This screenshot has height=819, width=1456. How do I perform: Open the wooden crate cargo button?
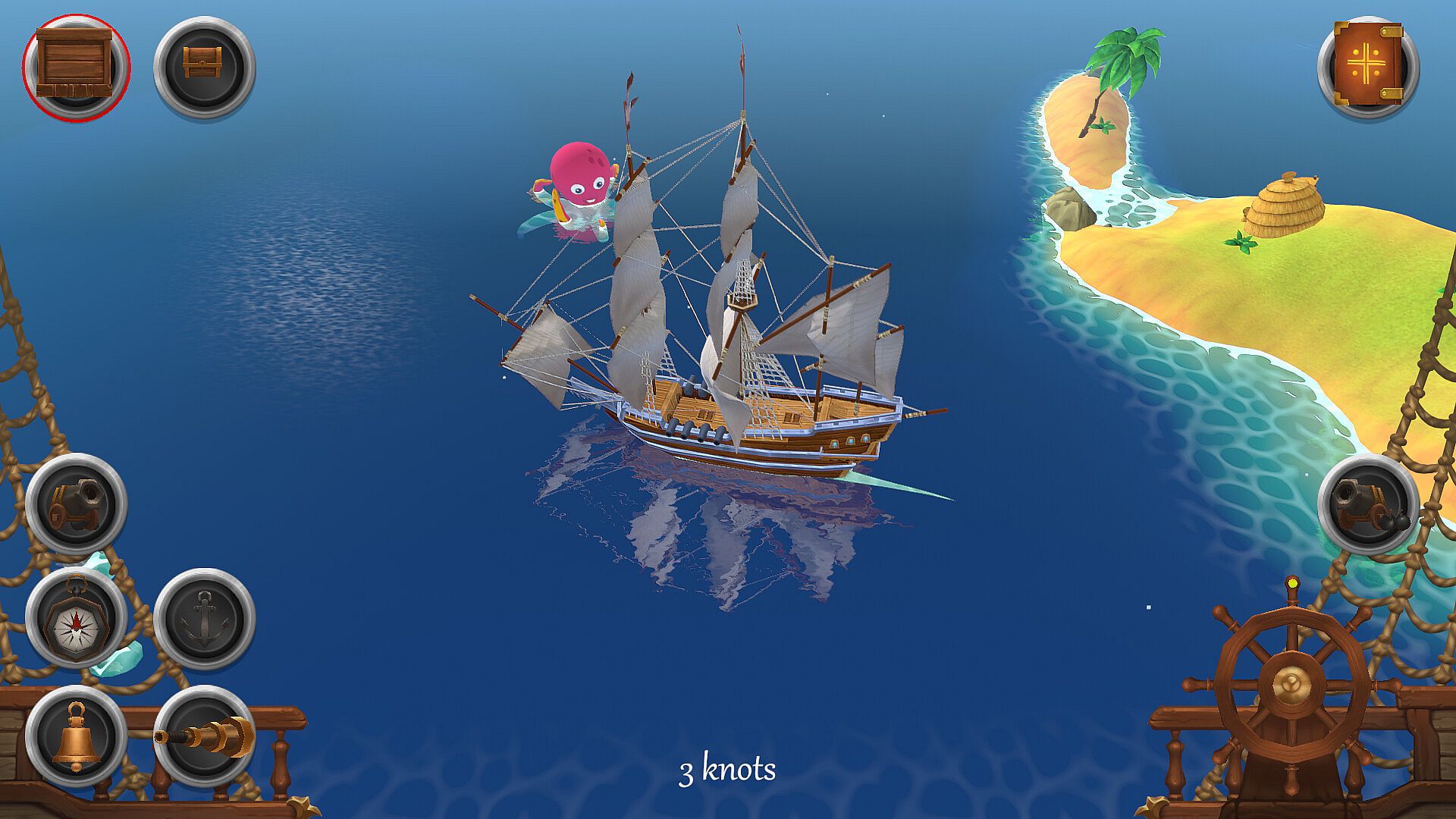[76, 67]
